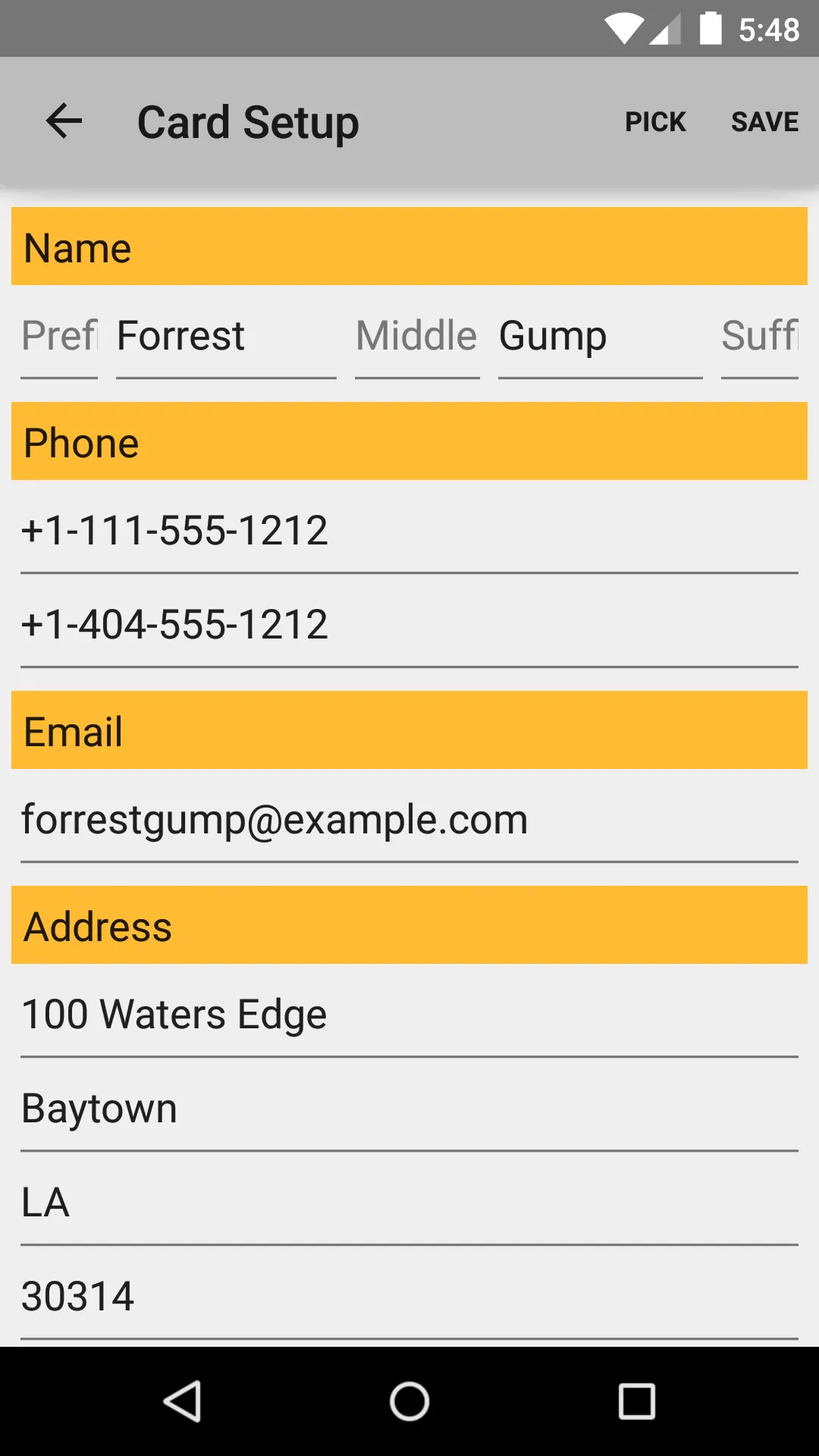Tap the clock in the status bar
The width and height of the screenshot is (819, 1456).
[769, 30]
